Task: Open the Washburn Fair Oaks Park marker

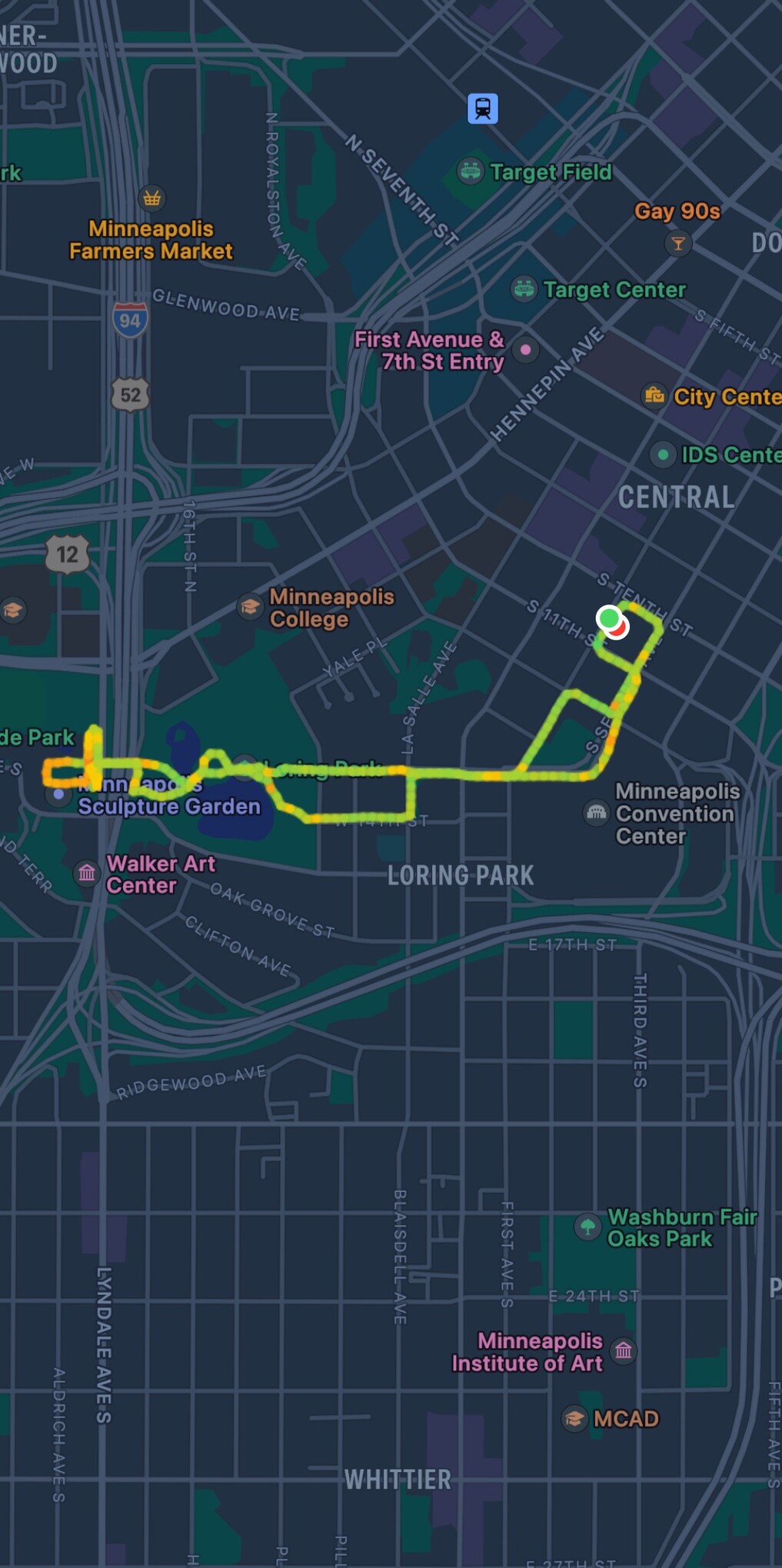Action: click(588, 1227)
